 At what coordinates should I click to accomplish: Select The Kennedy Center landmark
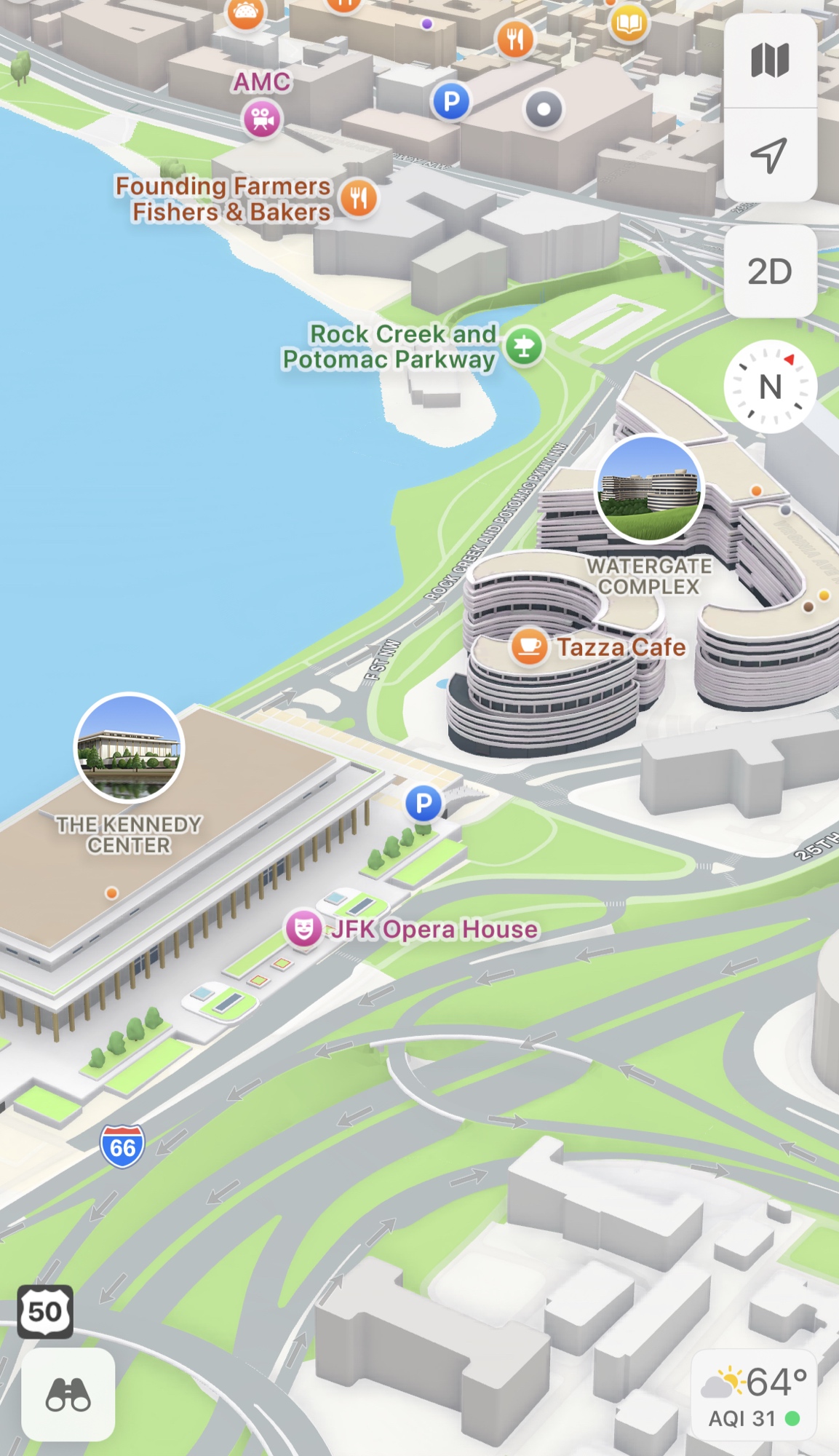tap(130, 747)
